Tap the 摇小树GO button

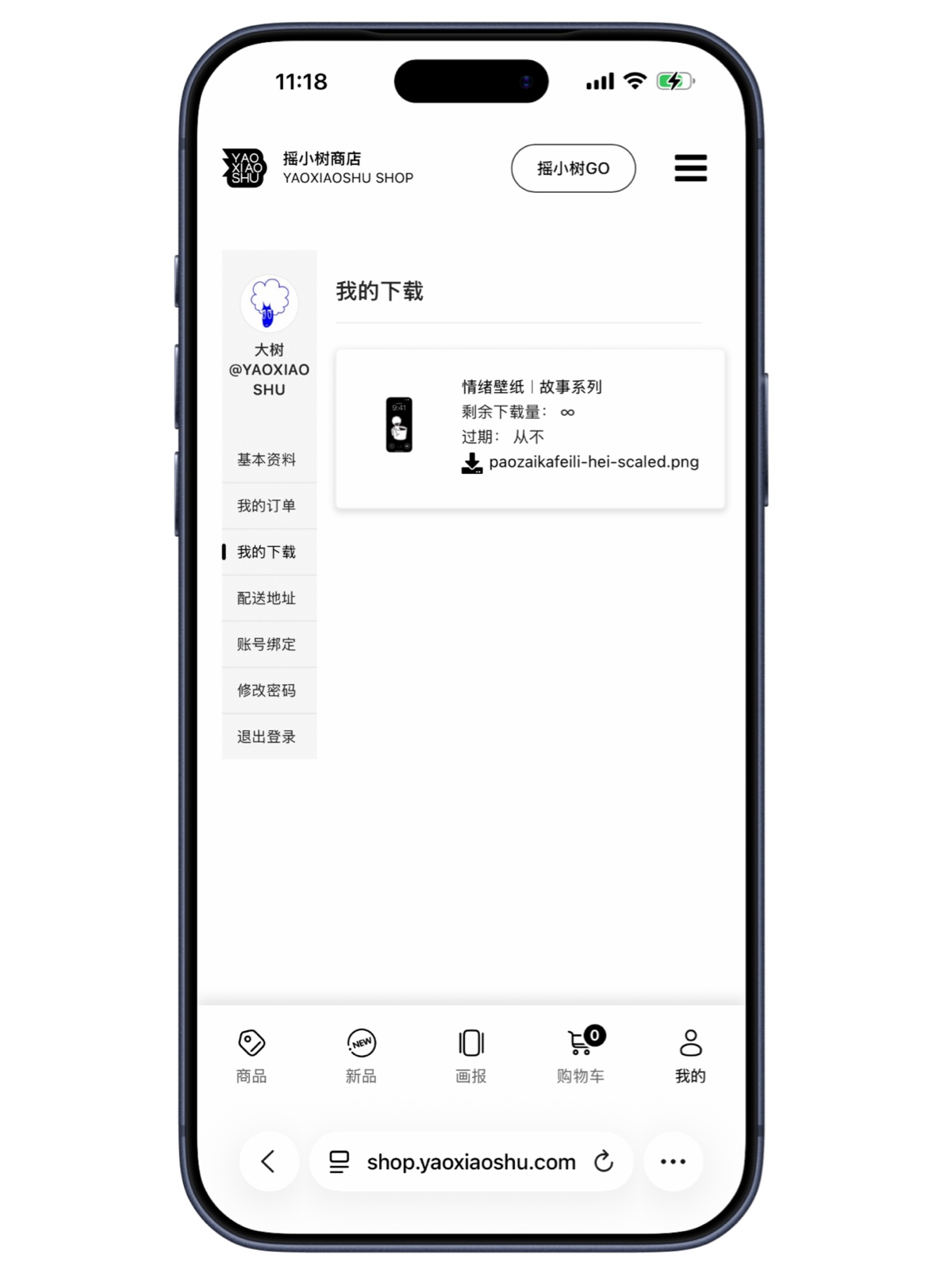[573, 168]
